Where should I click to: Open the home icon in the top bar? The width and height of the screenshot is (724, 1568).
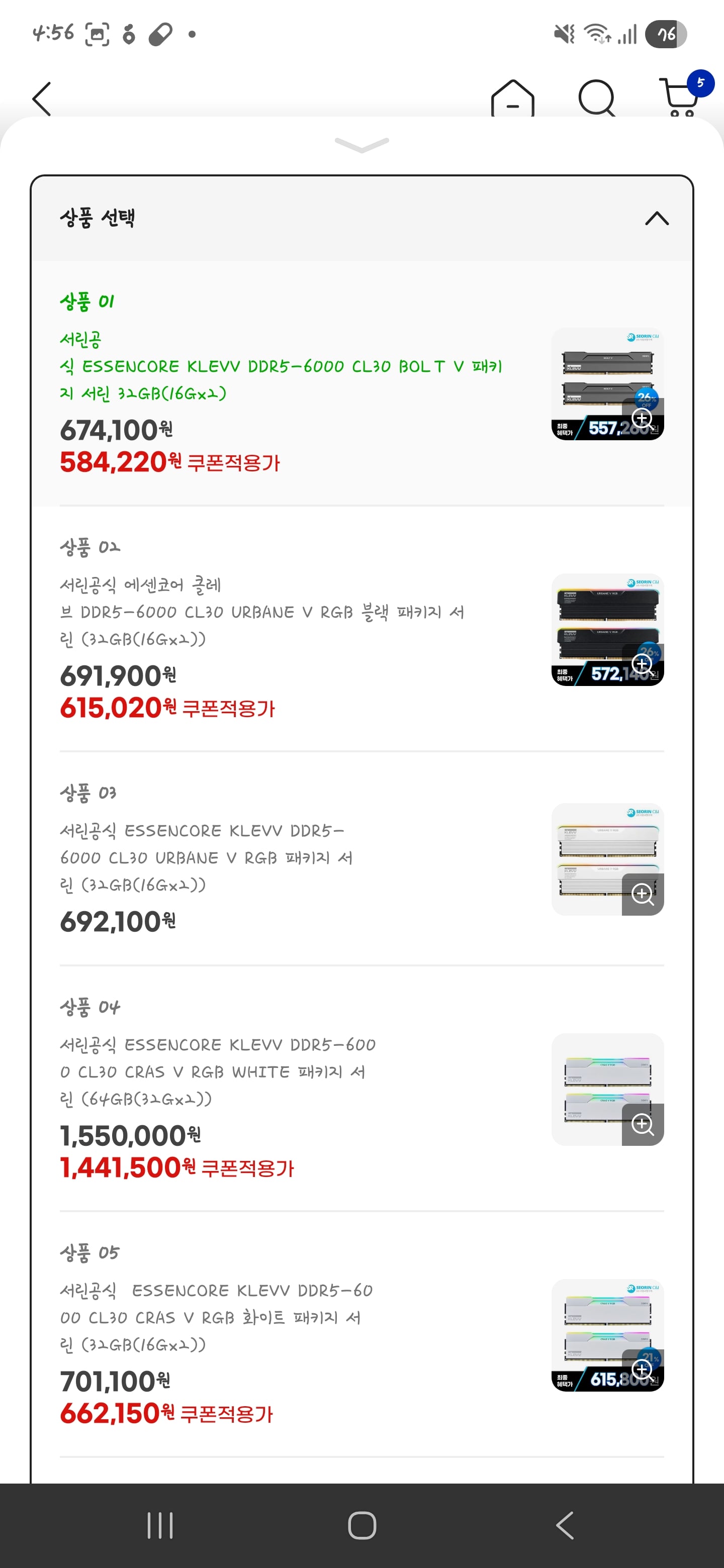point(513,99)
